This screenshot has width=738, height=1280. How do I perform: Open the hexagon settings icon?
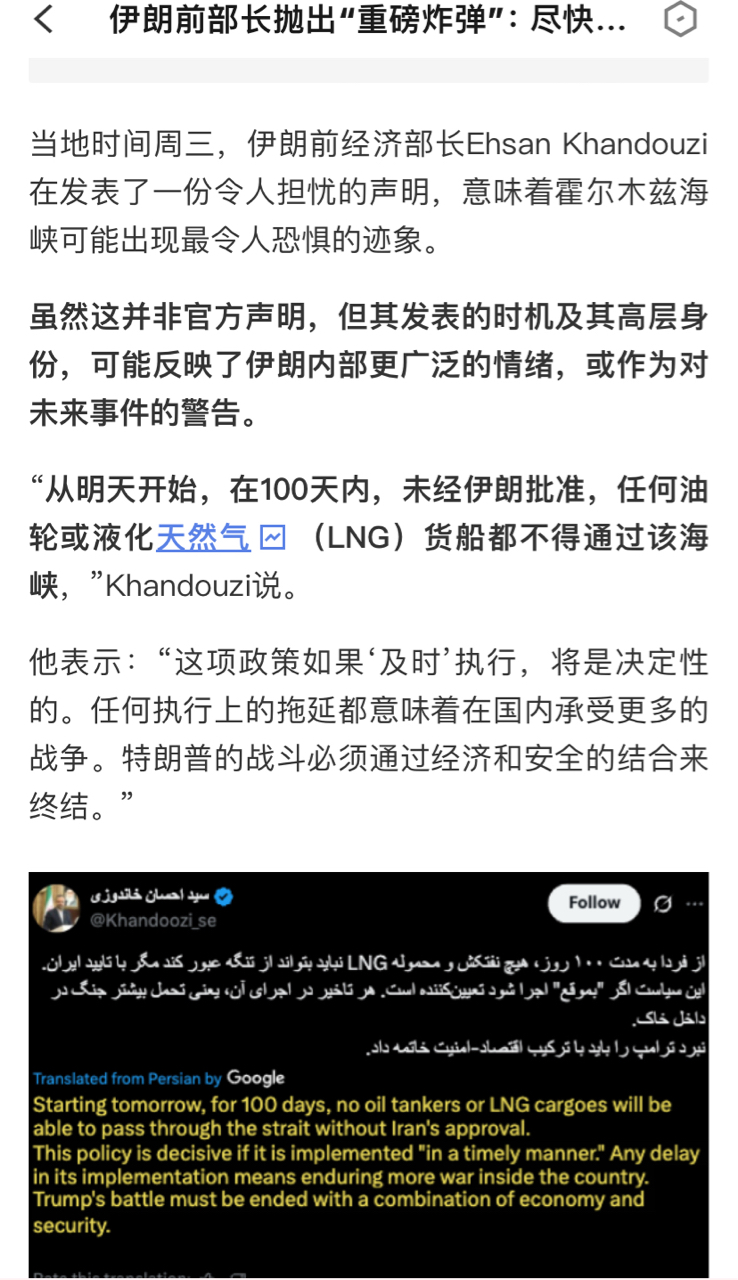[680, 20]
